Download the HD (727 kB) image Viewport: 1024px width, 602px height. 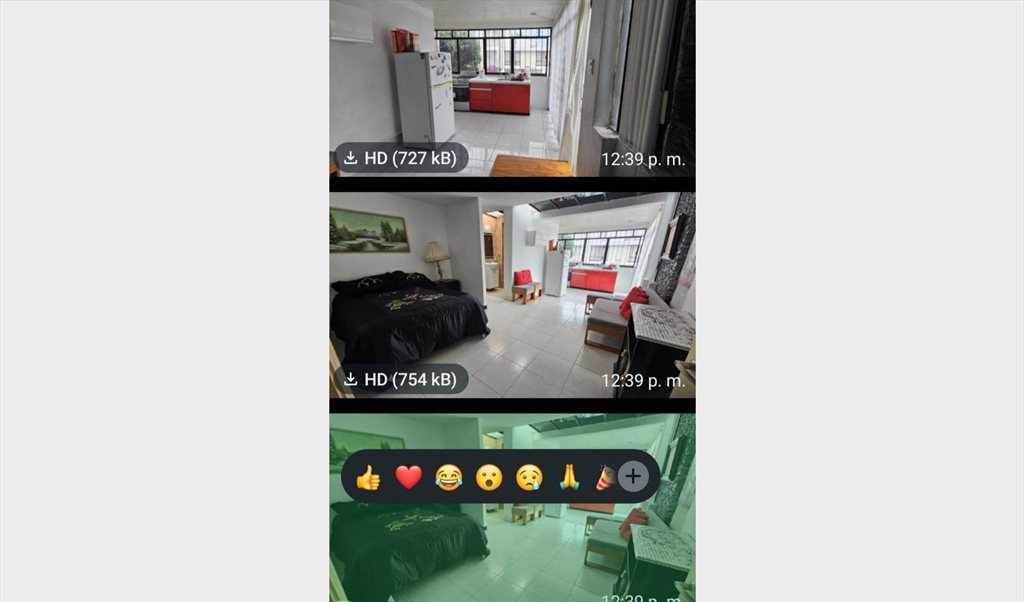[400, 158]
